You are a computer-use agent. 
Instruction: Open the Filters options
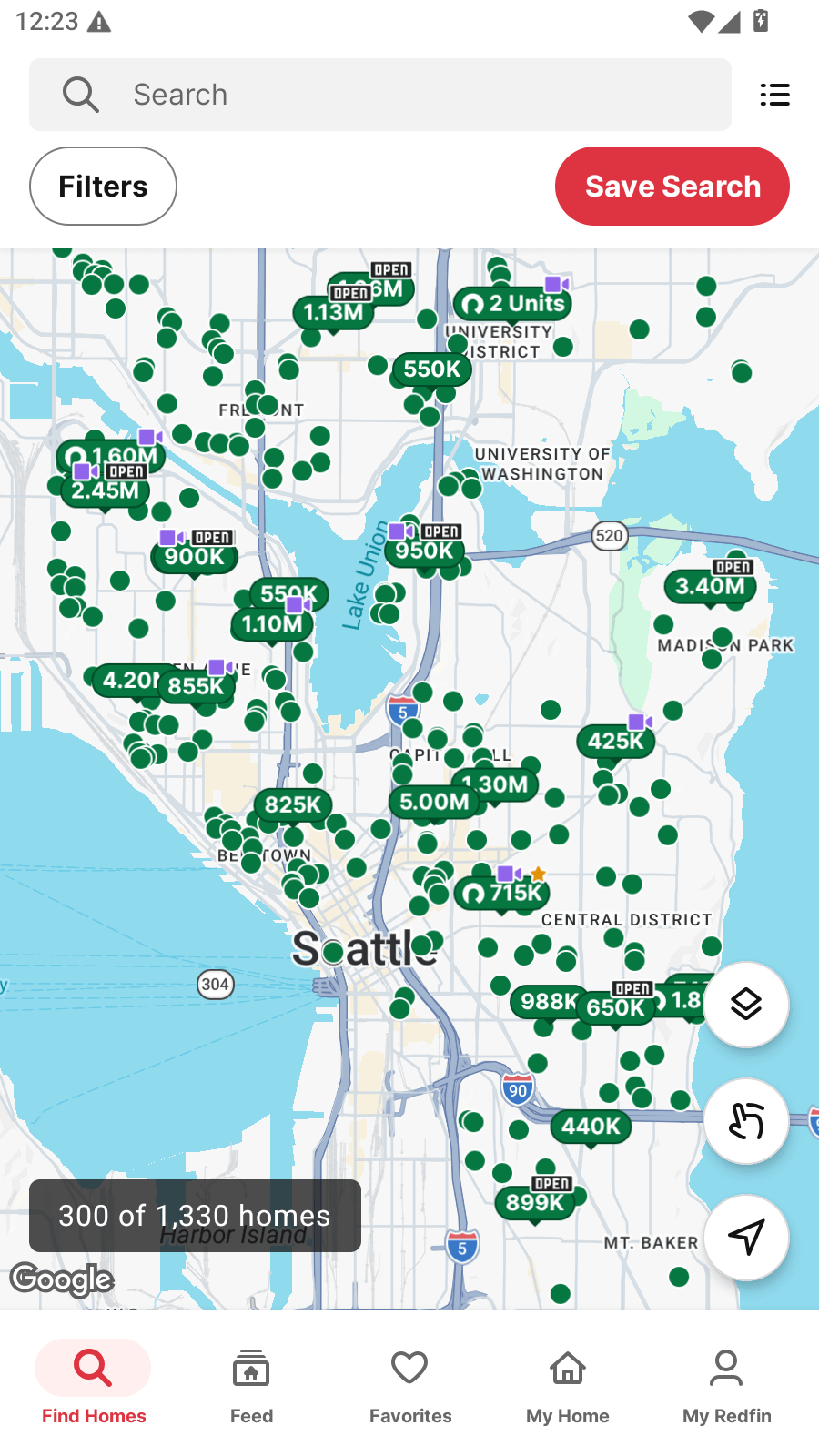tap(103, 187)
